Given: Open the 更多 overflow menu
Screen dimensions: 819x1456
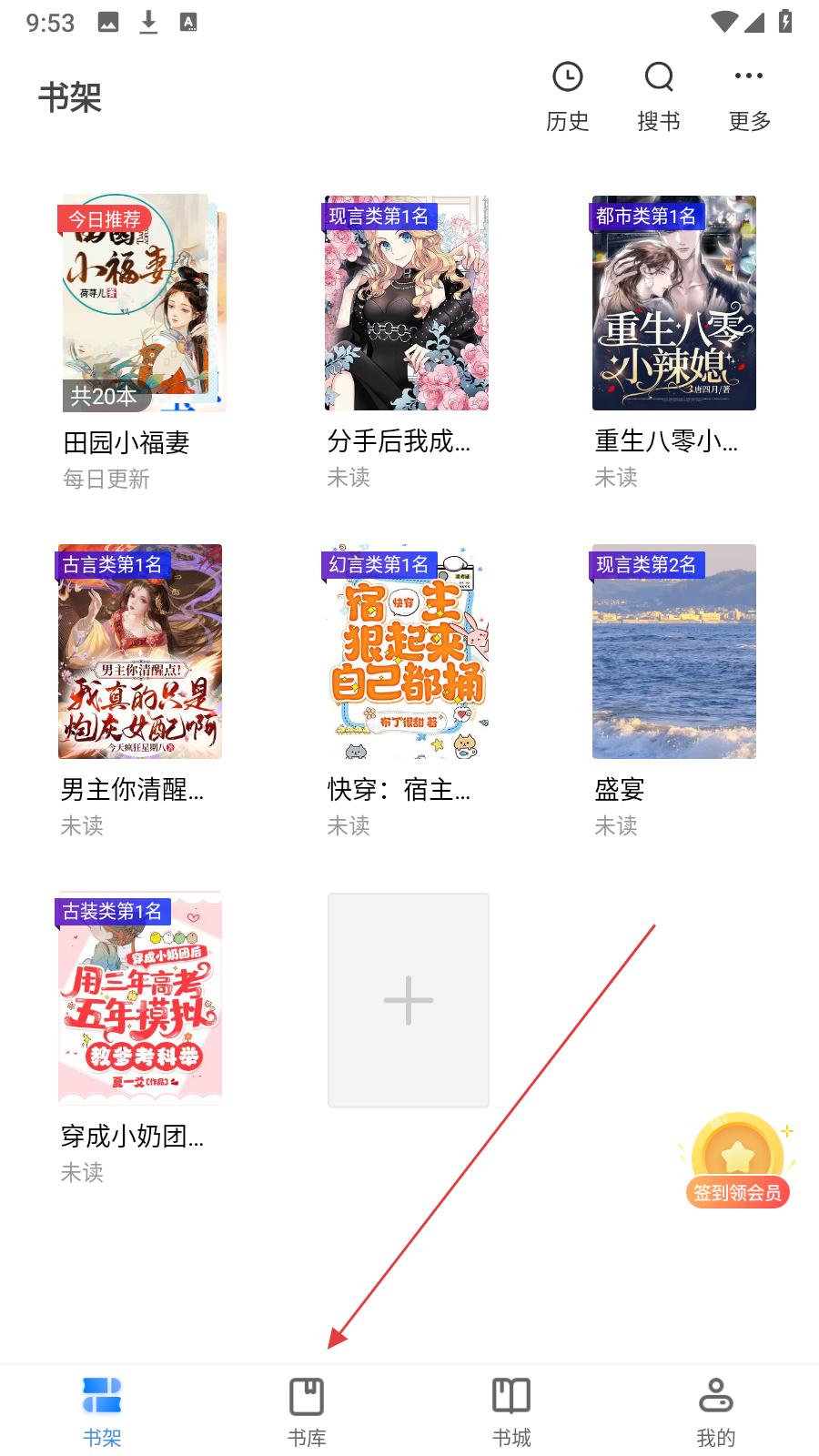Looking at the screenshot, I should coord(749,95).
